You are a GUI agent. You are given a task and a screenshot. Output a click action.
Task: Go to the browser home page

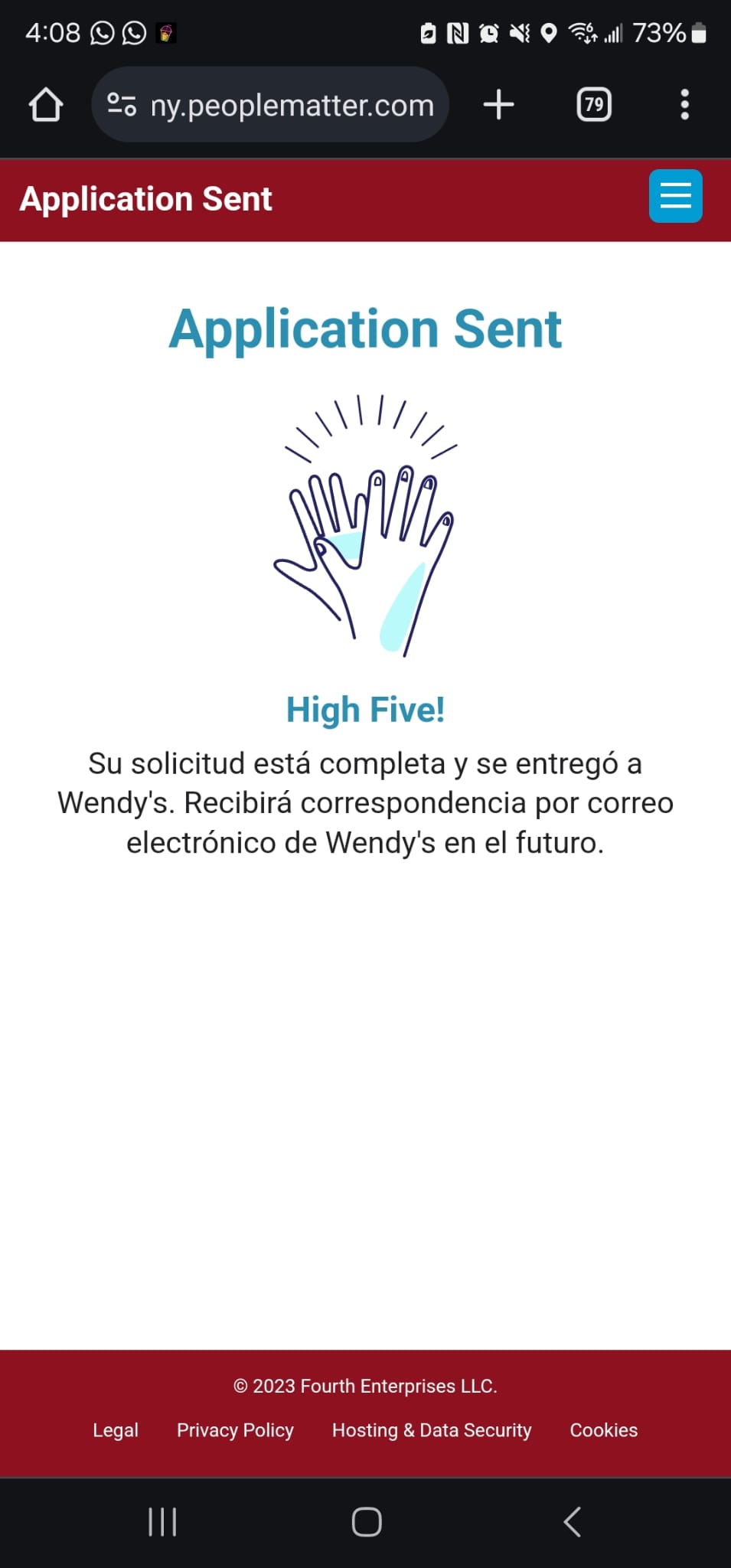[46, 105]
